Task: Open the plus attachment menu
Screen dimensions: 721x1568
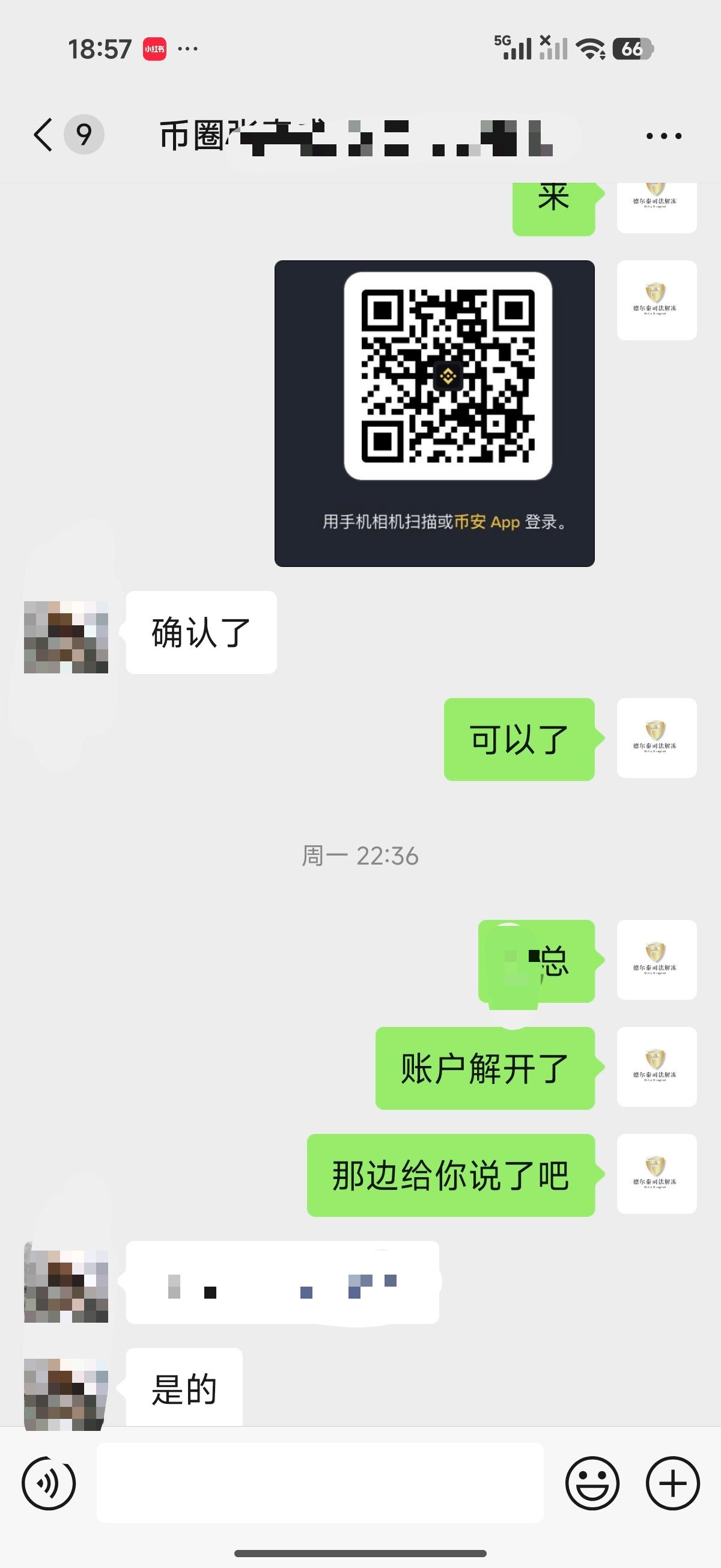Action: coord(672,1483)
